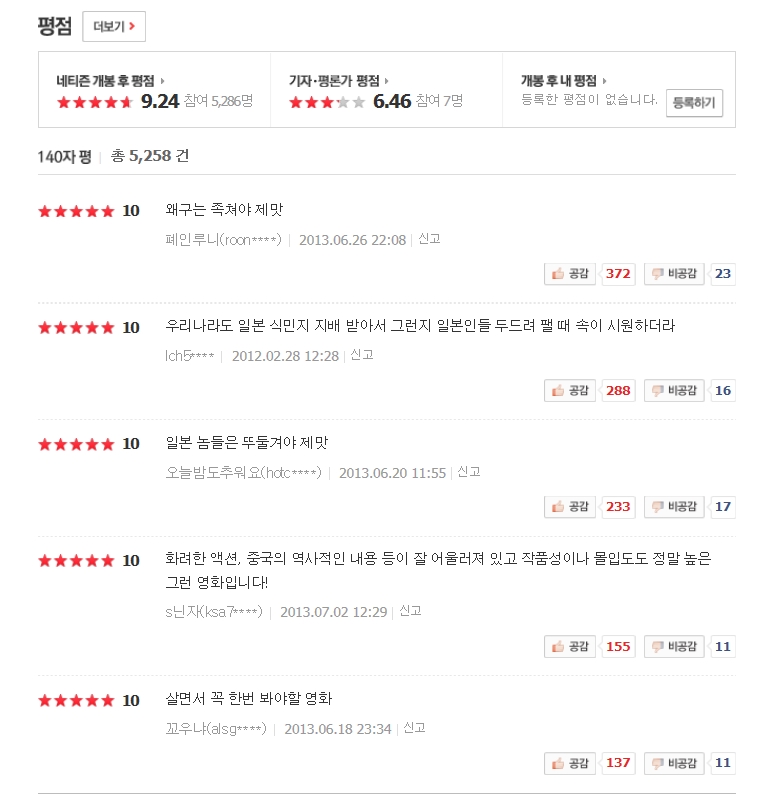Report the lch5**** review with 신고
The height and width of the screenshot is (796, 773).
click(x=362, y=355)
